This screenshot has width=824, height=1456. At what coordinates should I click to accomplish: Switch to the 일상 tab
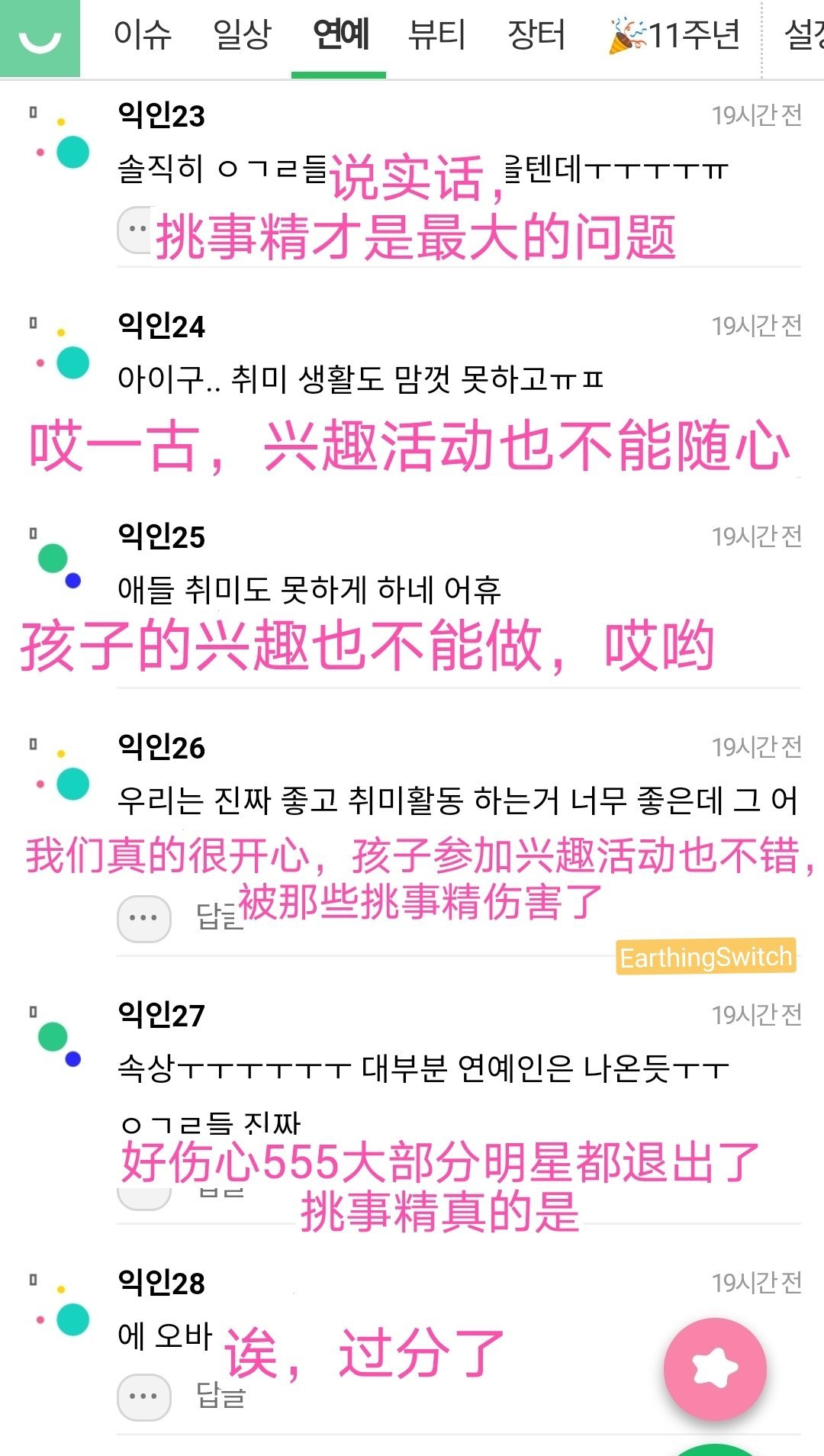pyautogui.click(x=242, y=35)
